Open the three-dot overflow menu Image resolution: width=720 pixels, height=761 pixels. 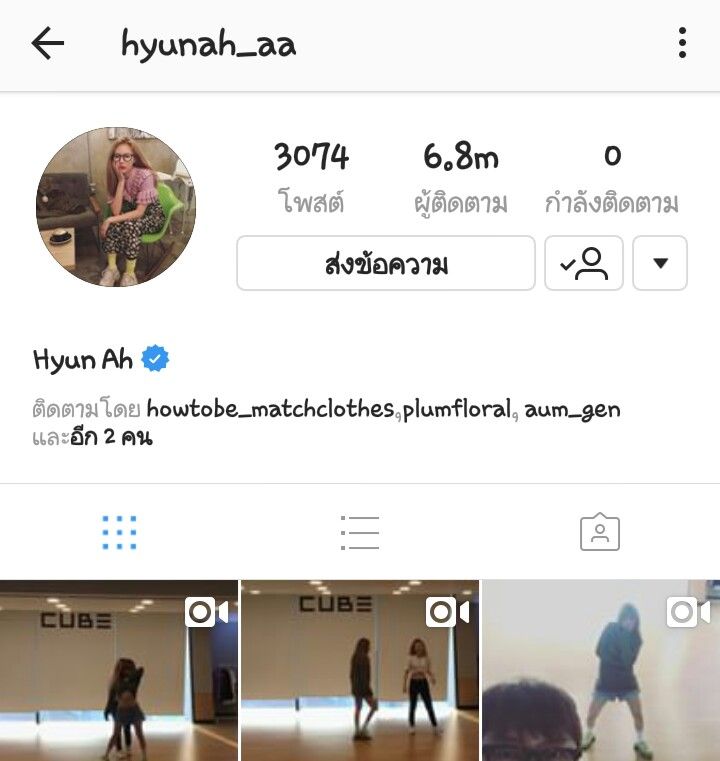(682, 43)
